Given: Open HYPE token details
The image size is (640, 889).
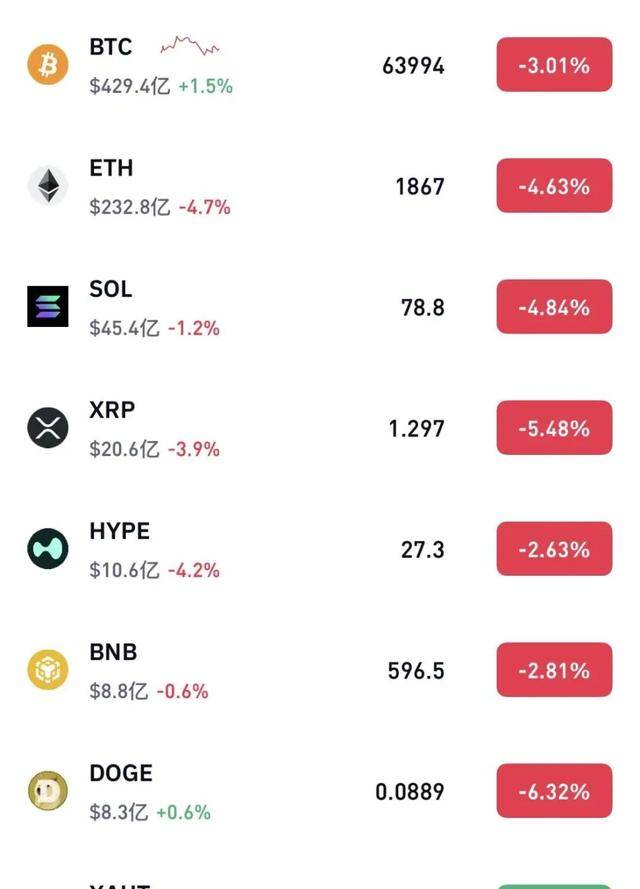Looking at the screenshot, I should (119, 532).
